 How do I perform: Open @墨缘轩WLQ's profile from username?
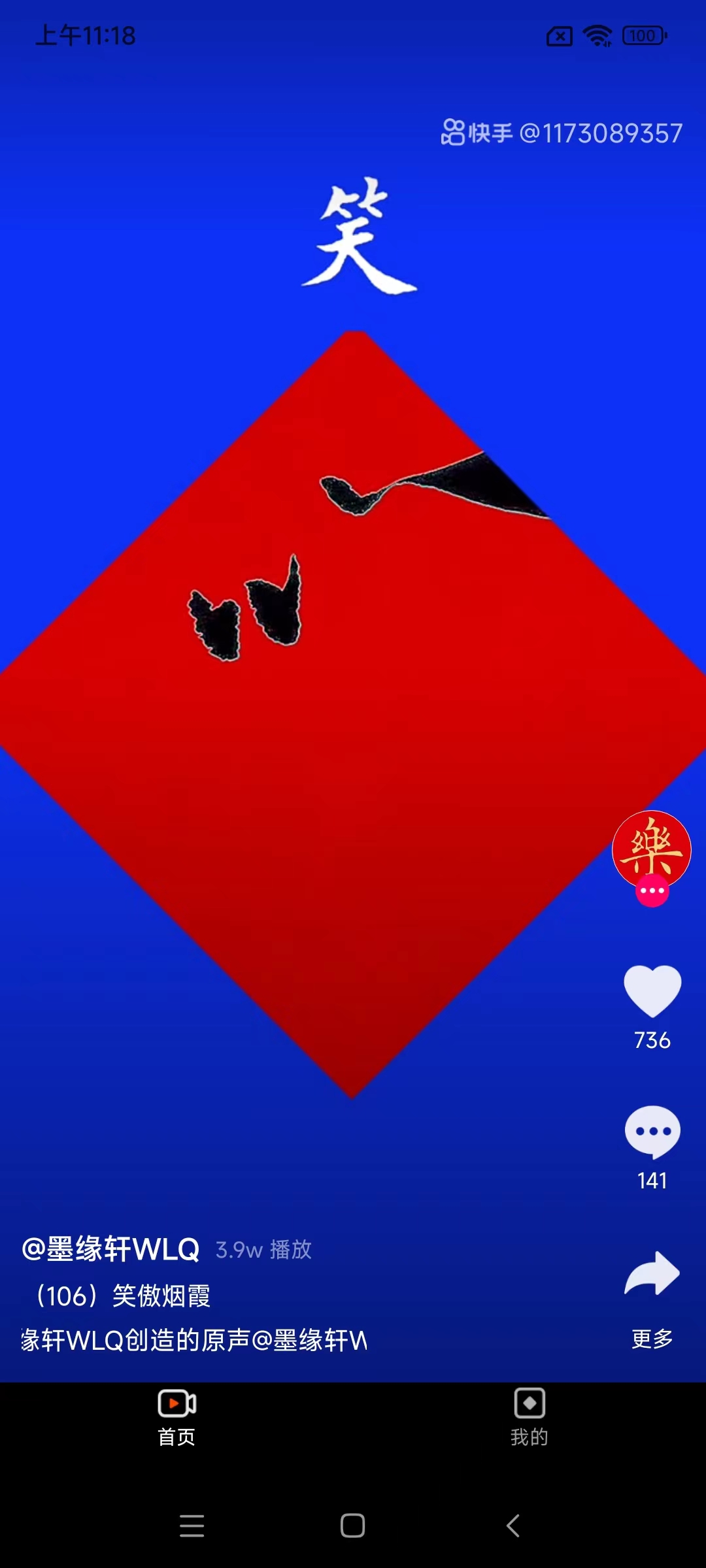(x=110, y=1249)
